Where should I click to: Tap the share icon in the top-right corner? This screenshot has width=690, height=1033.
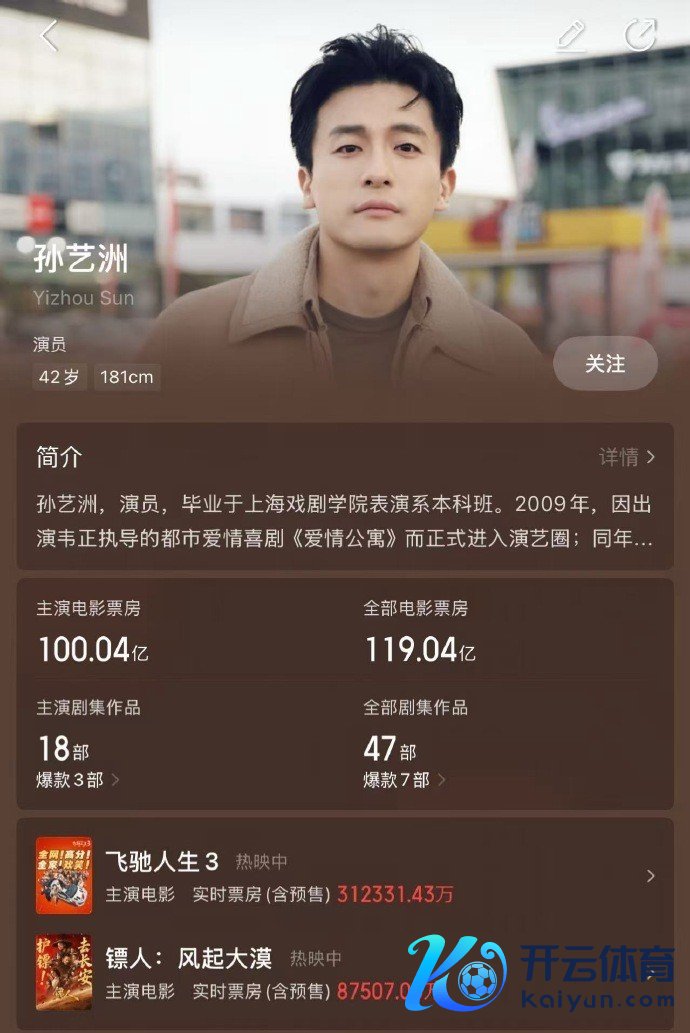(x=640, y=35)
